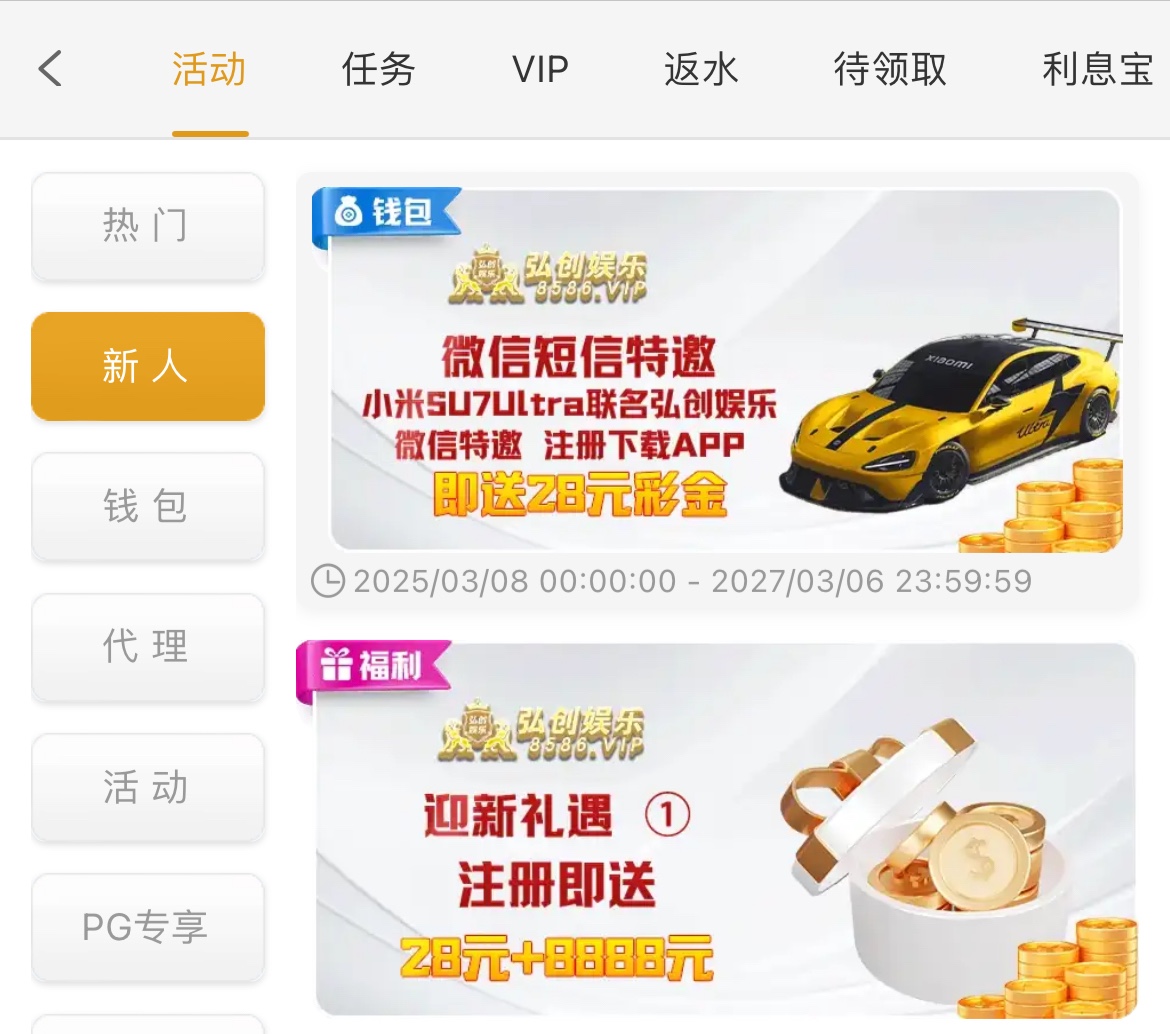Open the VIP tab

point(540,70)
